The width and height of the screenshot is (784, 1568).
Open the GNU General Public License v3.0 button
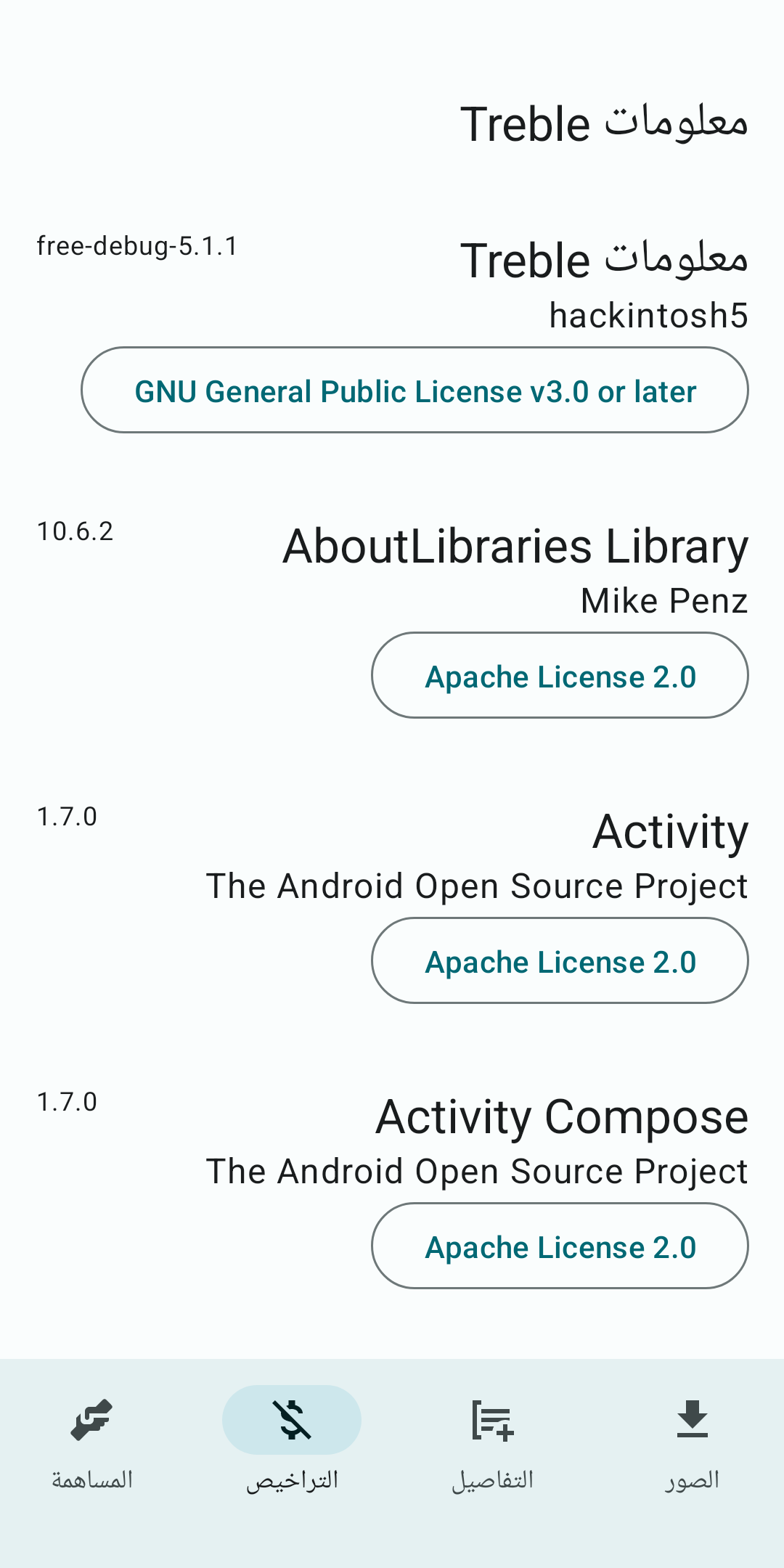pyautogui.click(x=415, y=391)
